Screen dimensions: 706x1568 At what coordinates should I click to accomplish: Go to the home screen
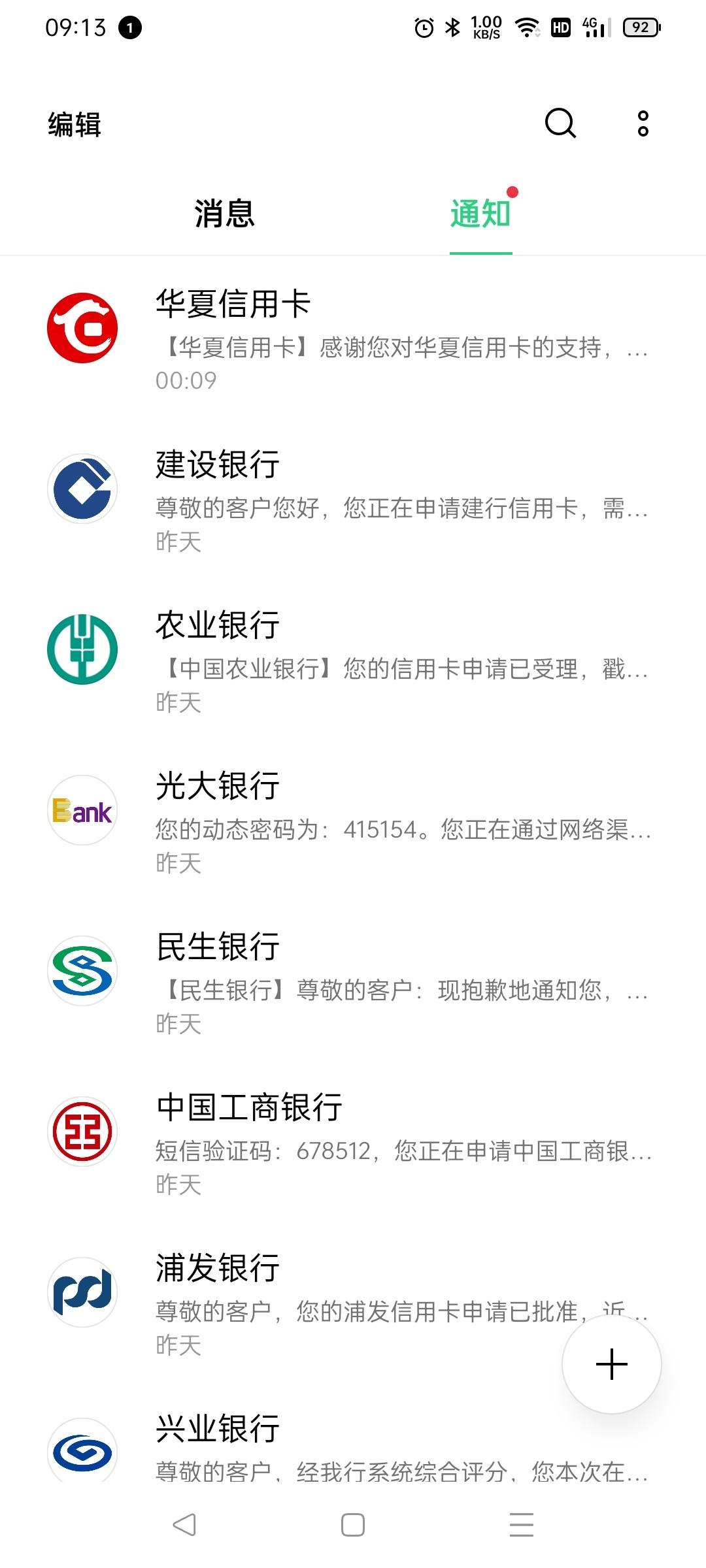(x=353, y=1525)
